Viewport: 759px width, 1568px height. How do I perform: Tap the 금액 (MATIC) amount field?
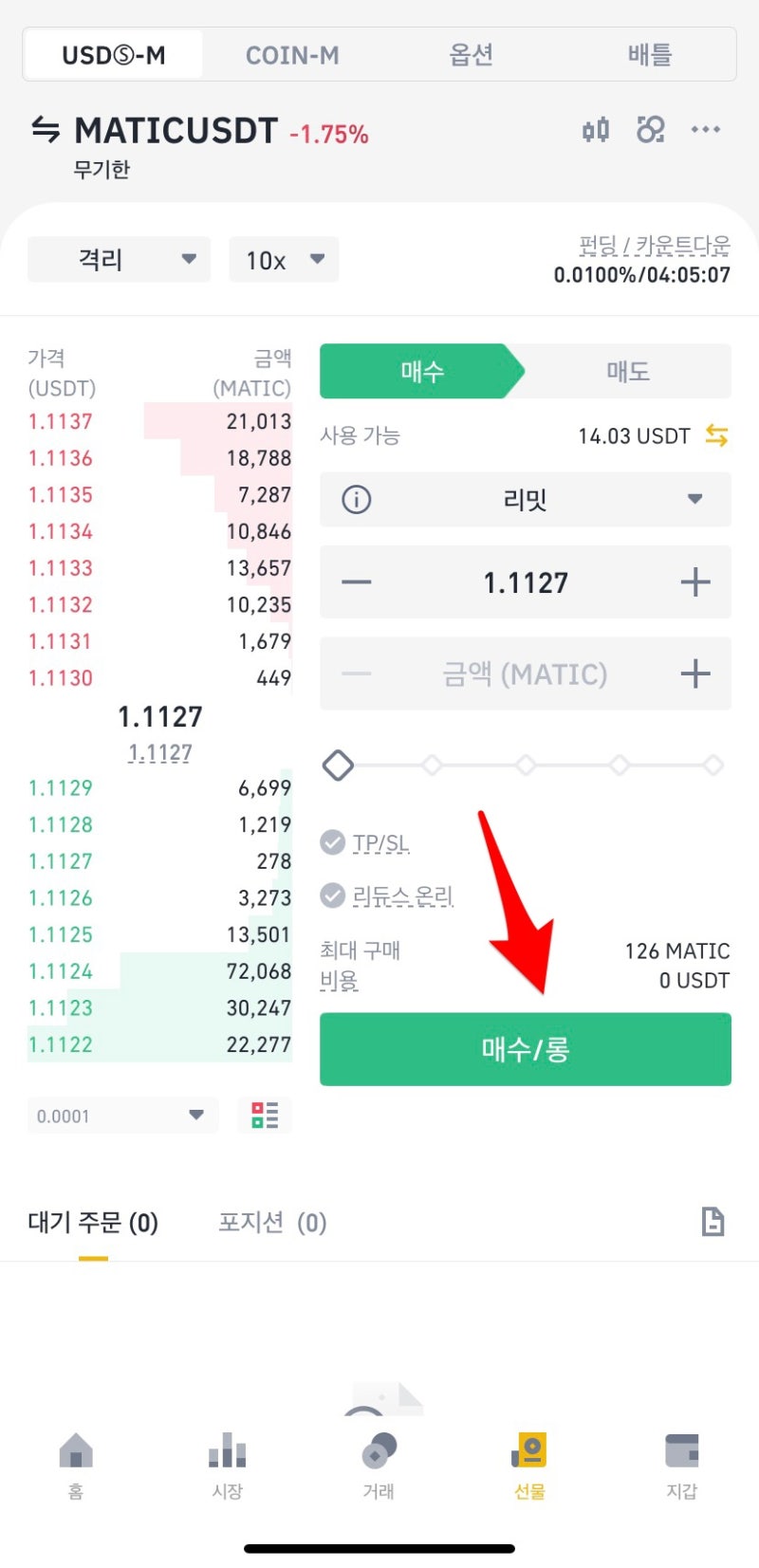tap(525, 674)
